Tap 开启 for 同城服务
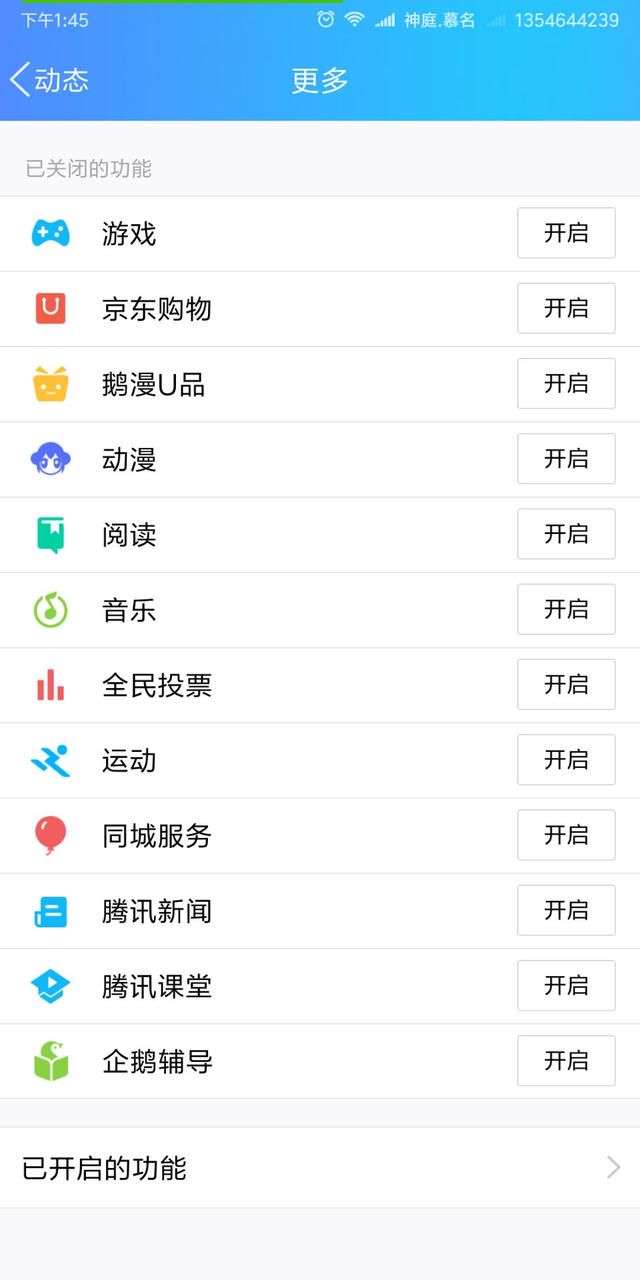Viewport: 640px width, 1280px height. tap(566, 835)
